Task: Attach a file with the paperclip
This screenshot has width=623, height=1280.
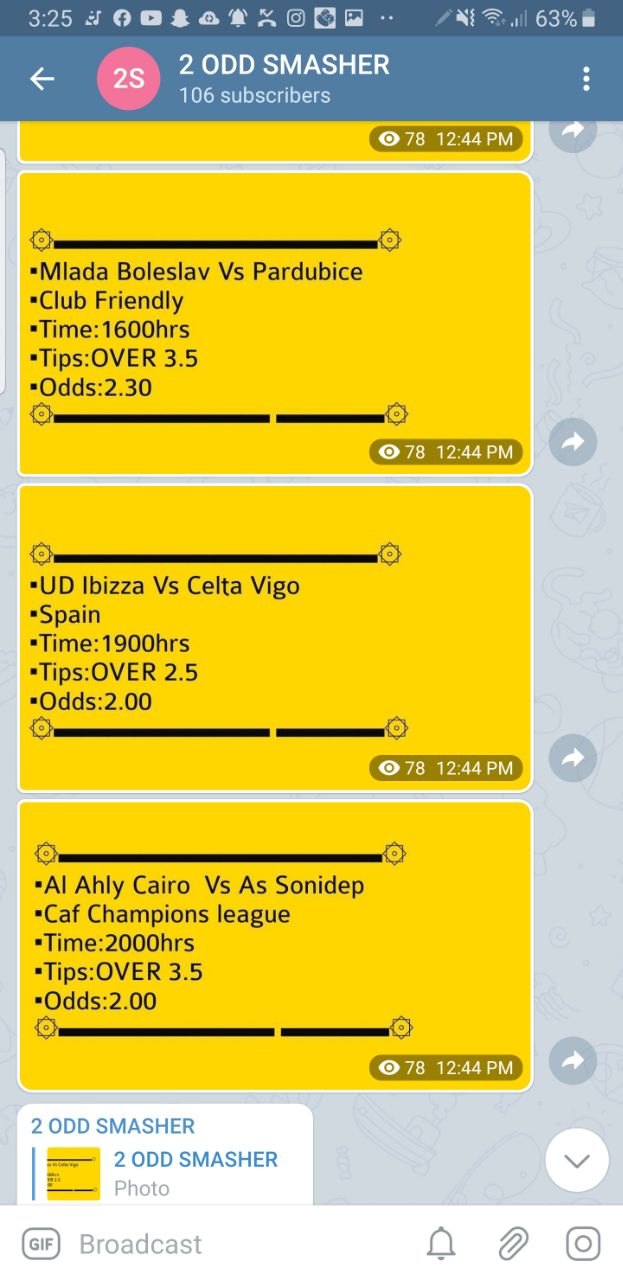Action: click(513, 1243)
